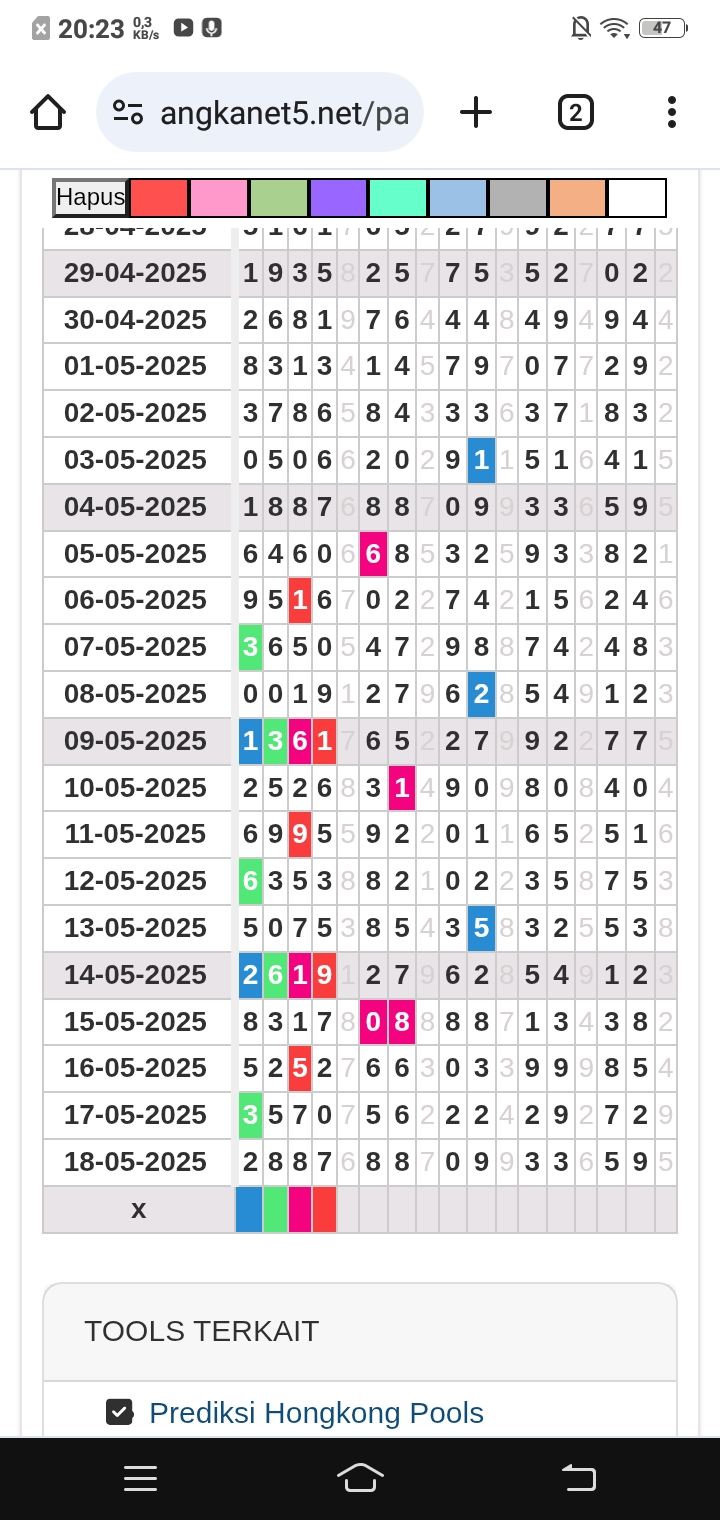Viewport: 720px width, 1520px height.
Task: Choose the light green color swatch
Action: [279, 198]
